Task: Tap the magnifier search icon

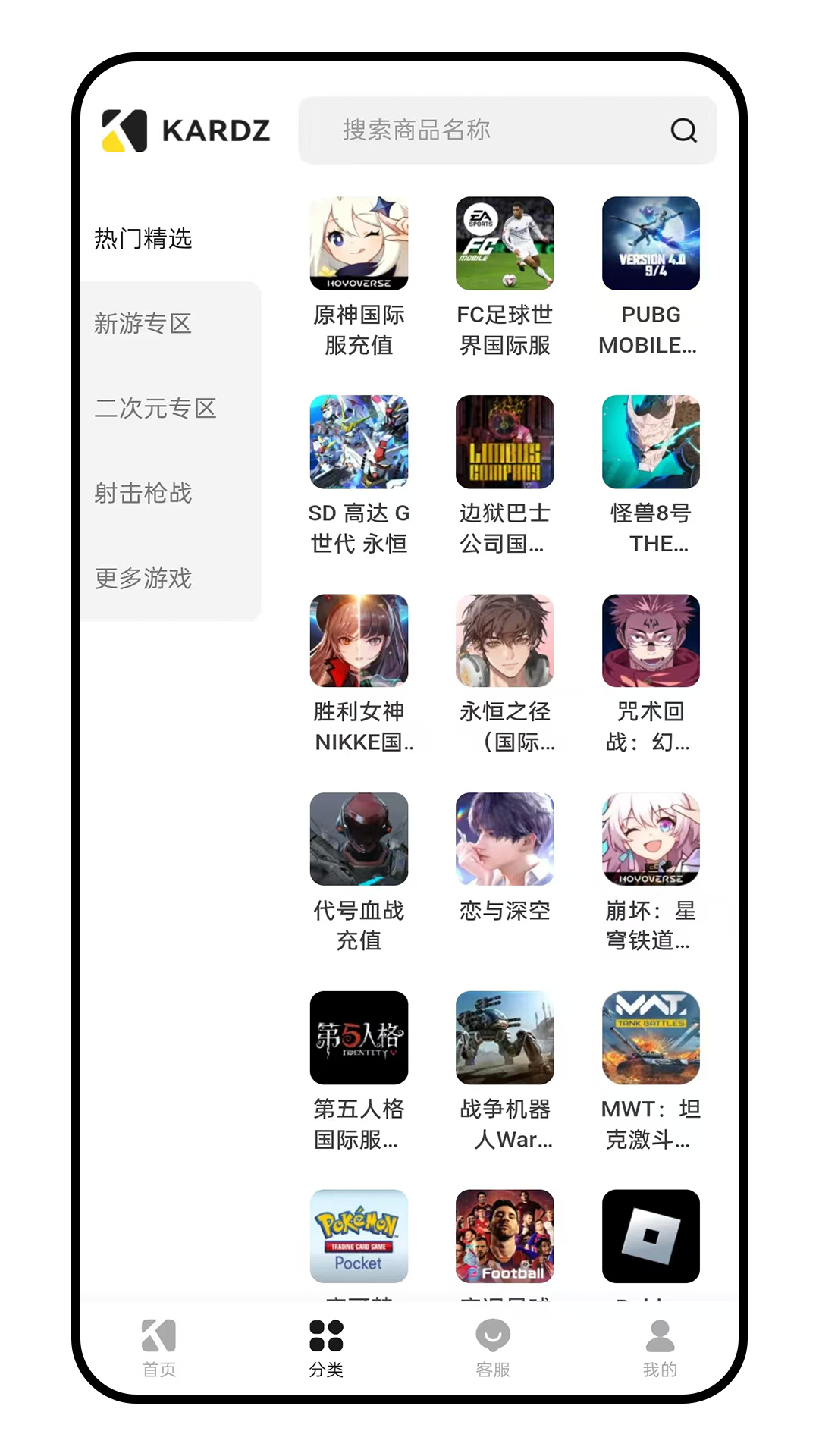Action: 683,130
